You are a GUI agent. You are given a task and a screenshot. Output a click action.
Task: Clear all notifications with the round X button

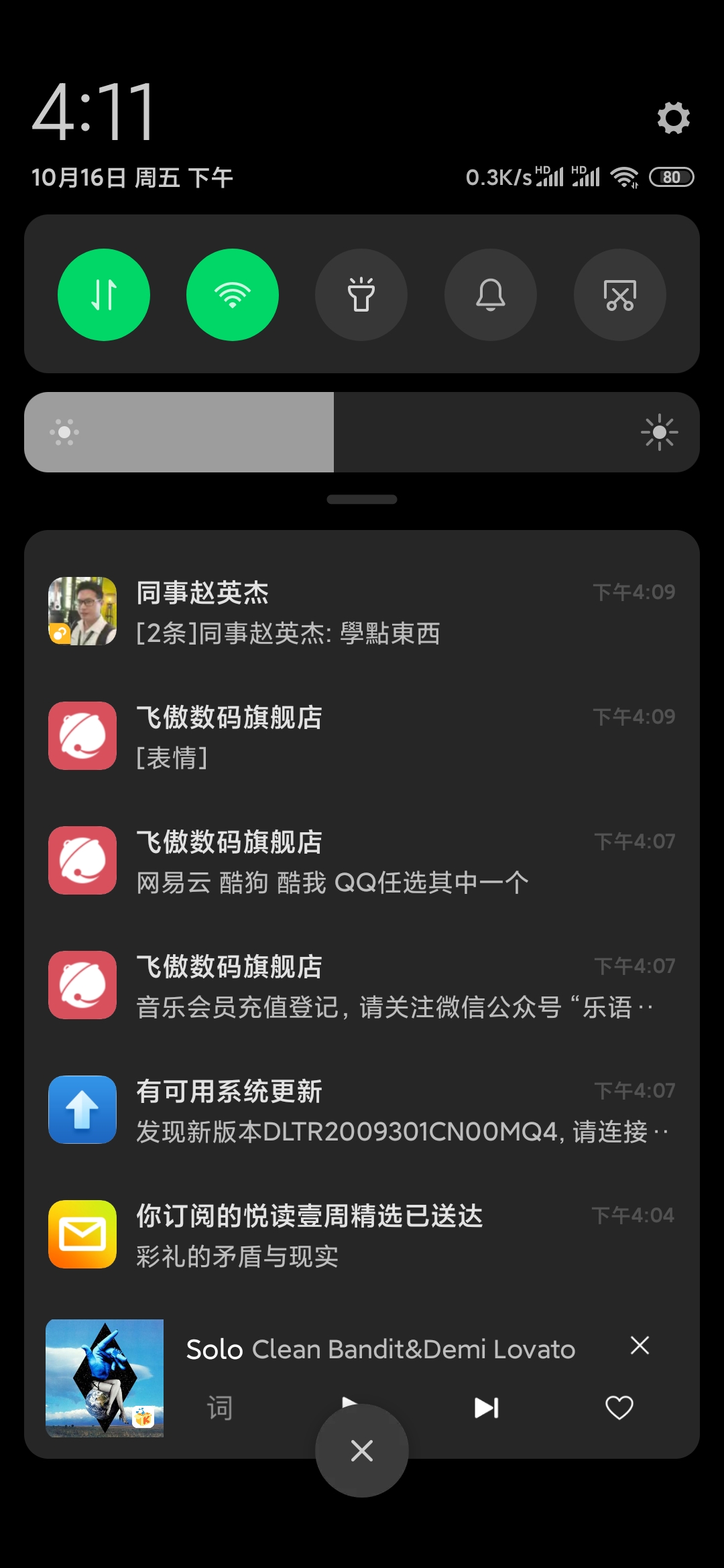point(362,1451)
